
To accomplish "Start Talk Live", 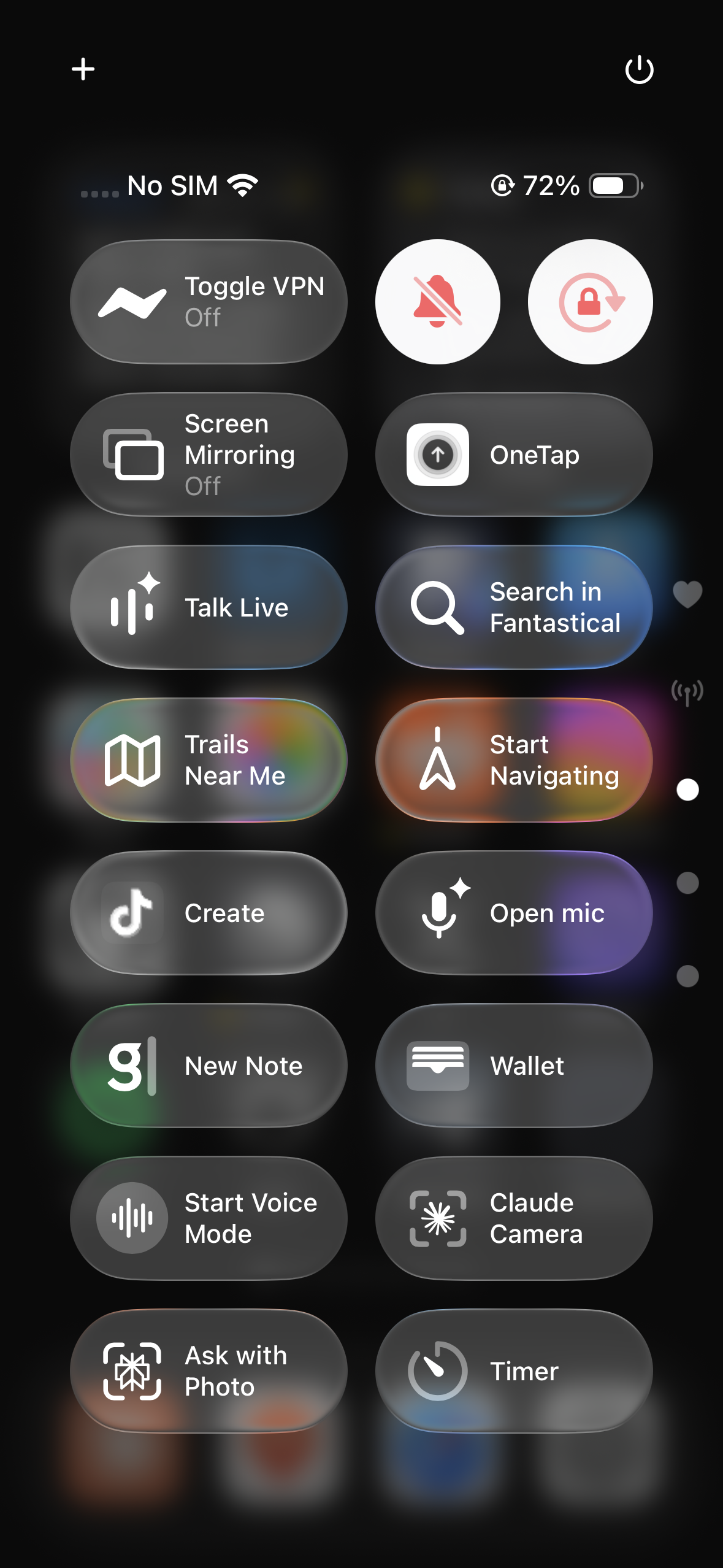I will (x=208, y=607).
